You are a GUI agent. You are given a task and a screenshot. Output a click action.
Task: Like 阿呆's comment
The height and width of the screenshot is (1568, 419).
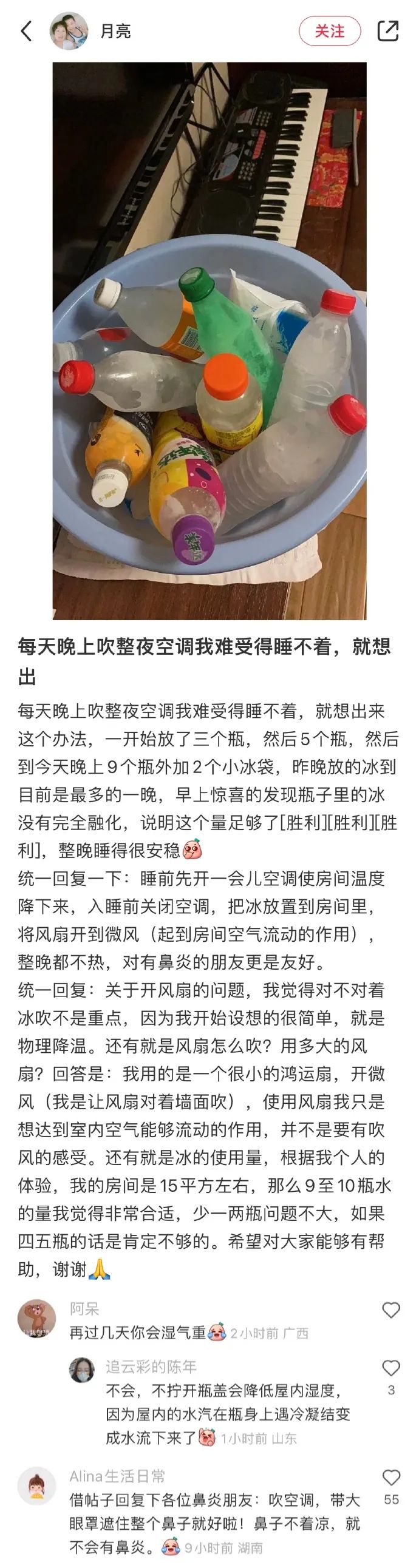tap(390, 1310)
